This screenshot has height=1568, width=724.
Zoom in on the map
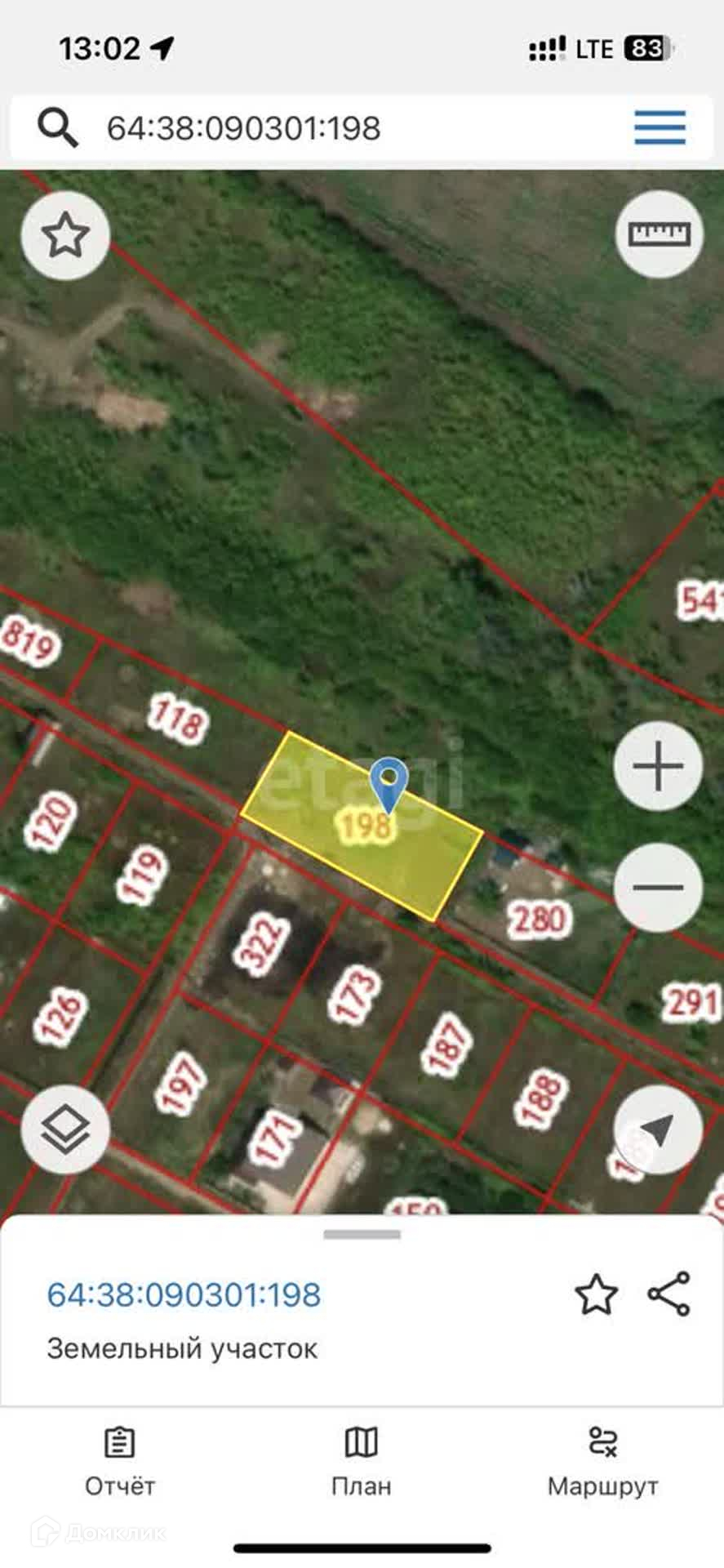658,766
